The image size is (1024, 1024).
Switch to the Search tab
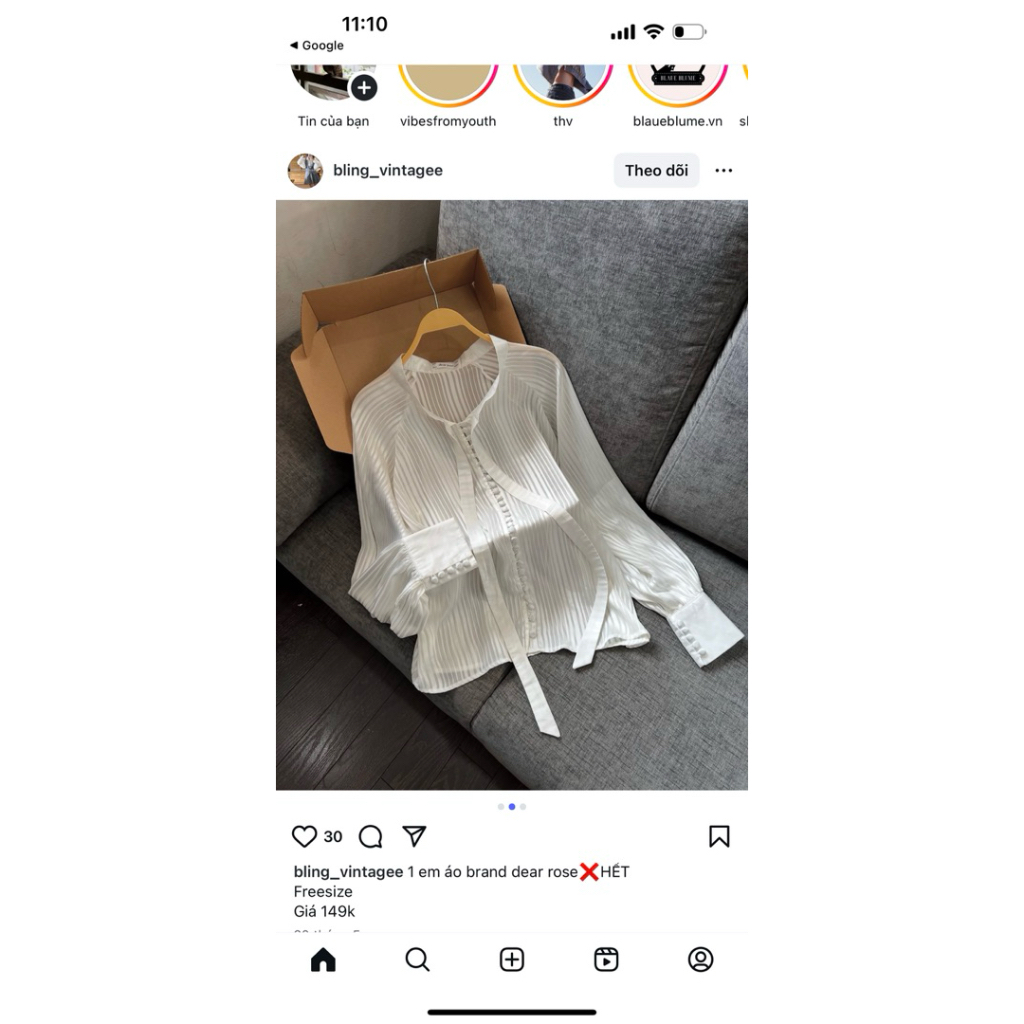click(417, 960)
